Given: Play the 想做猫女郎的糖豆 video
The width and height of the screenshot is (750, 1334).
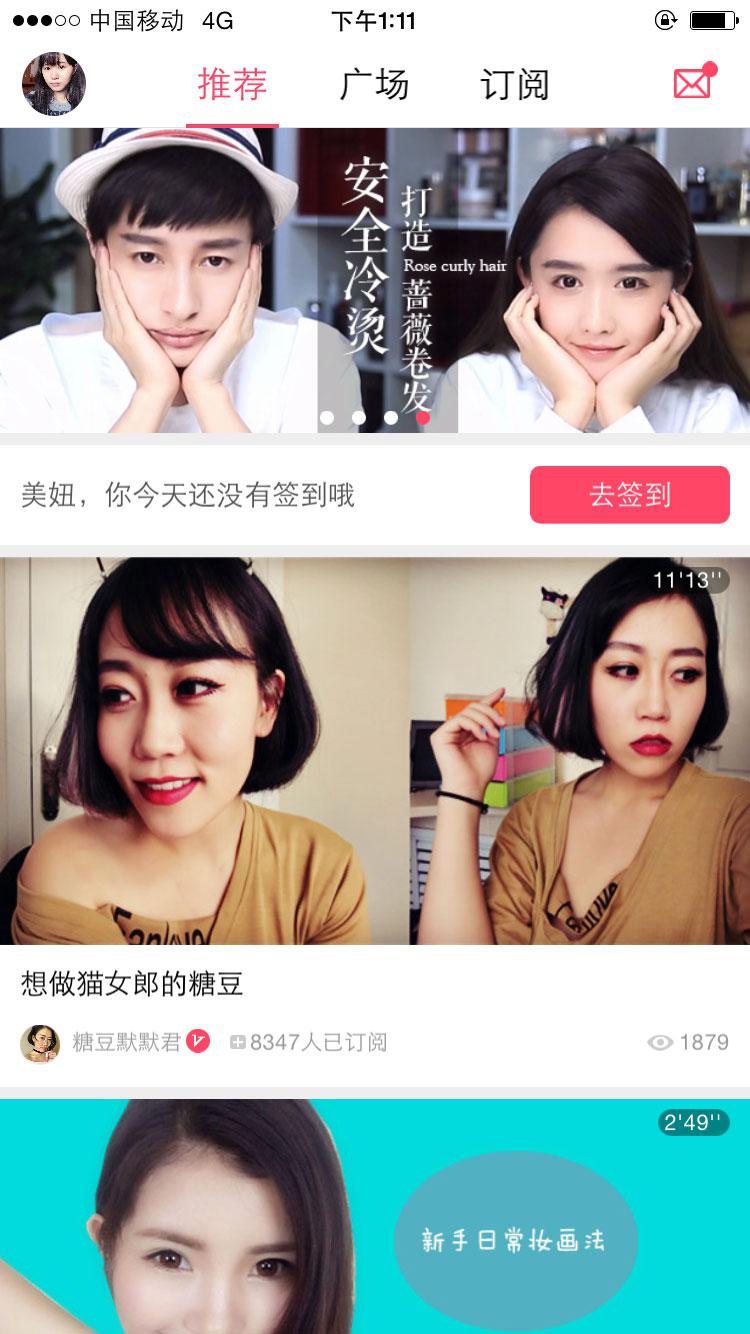Looking at the screenshot, I should (375, 750).
